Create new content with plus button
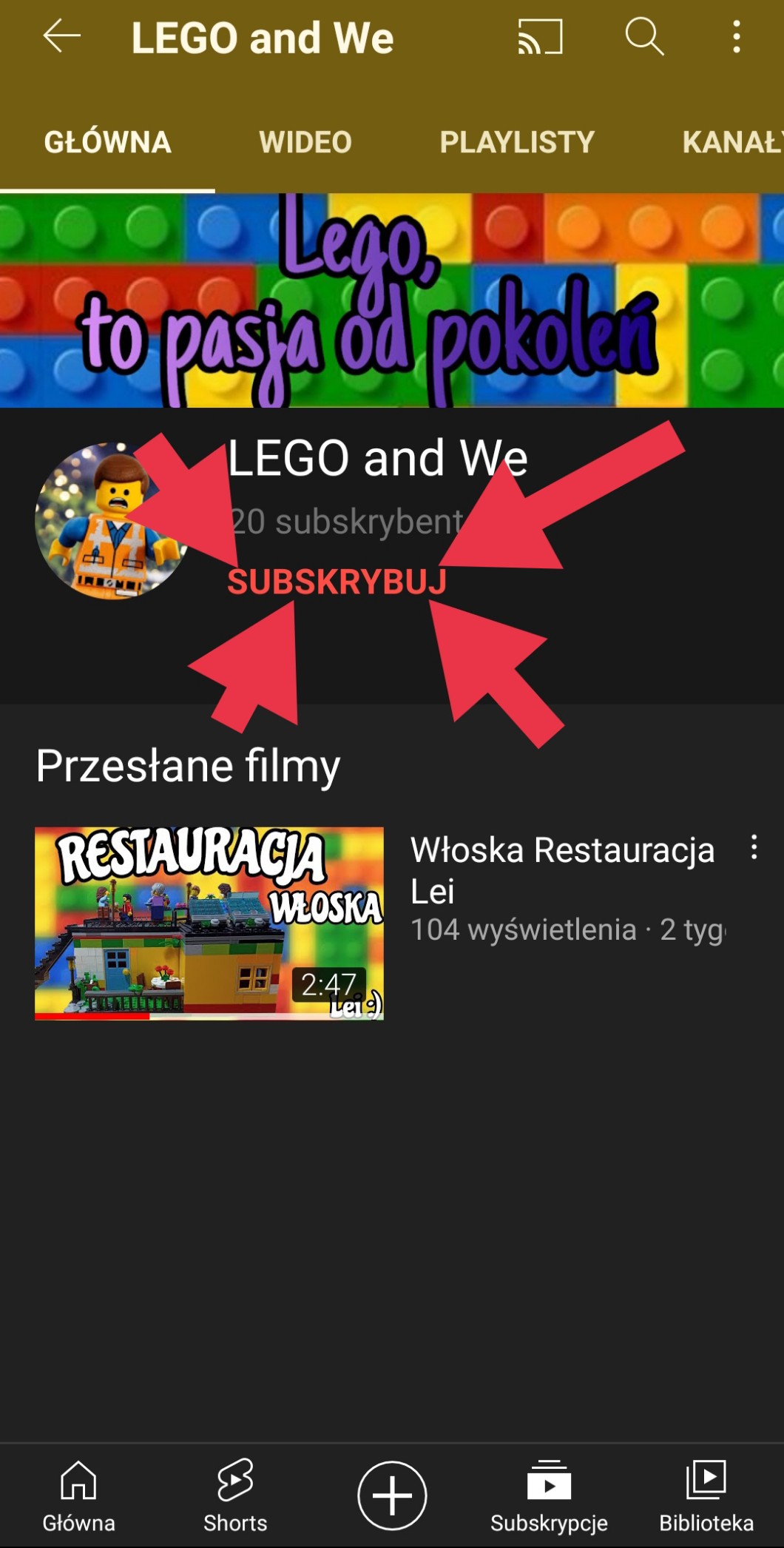 [392, 1495]
